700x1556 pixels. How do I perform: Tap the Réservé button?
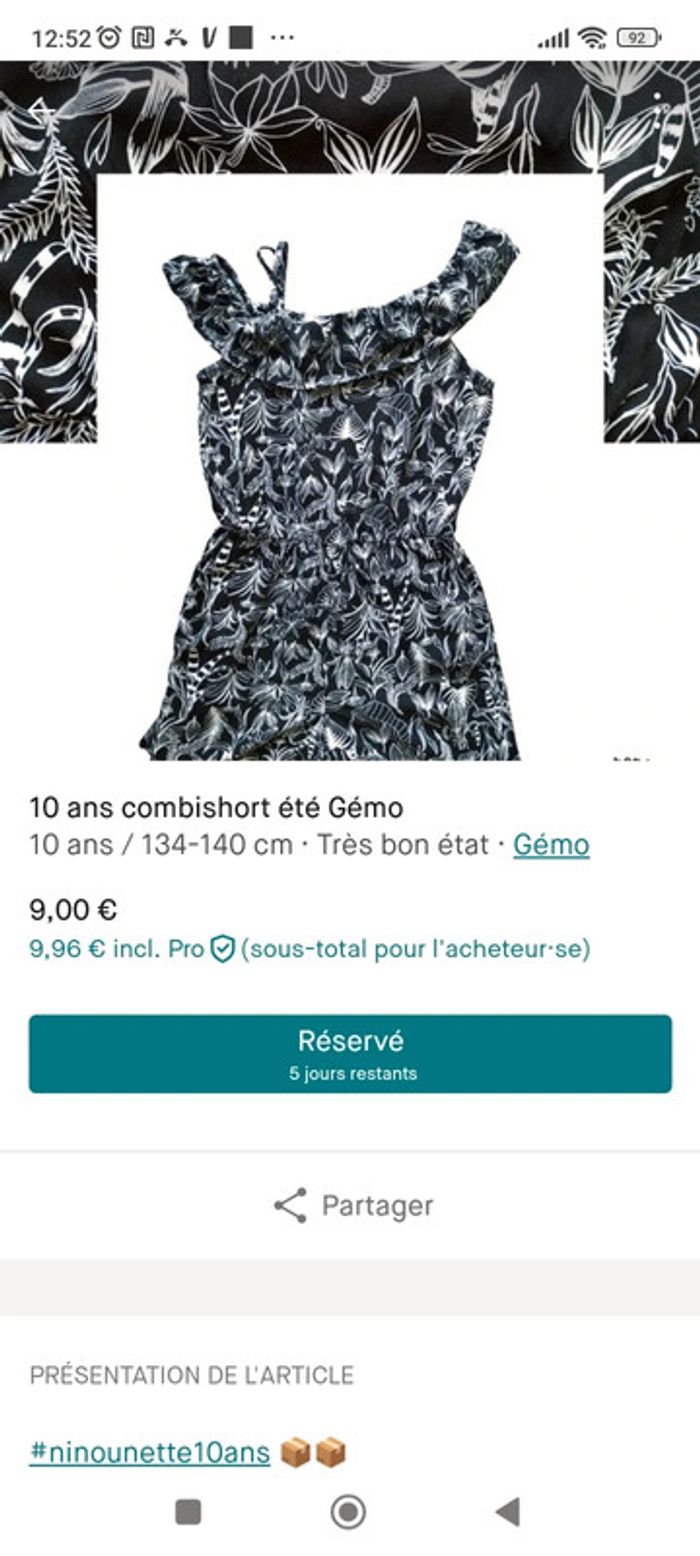pyautogui.click(x=350, y=1054)
